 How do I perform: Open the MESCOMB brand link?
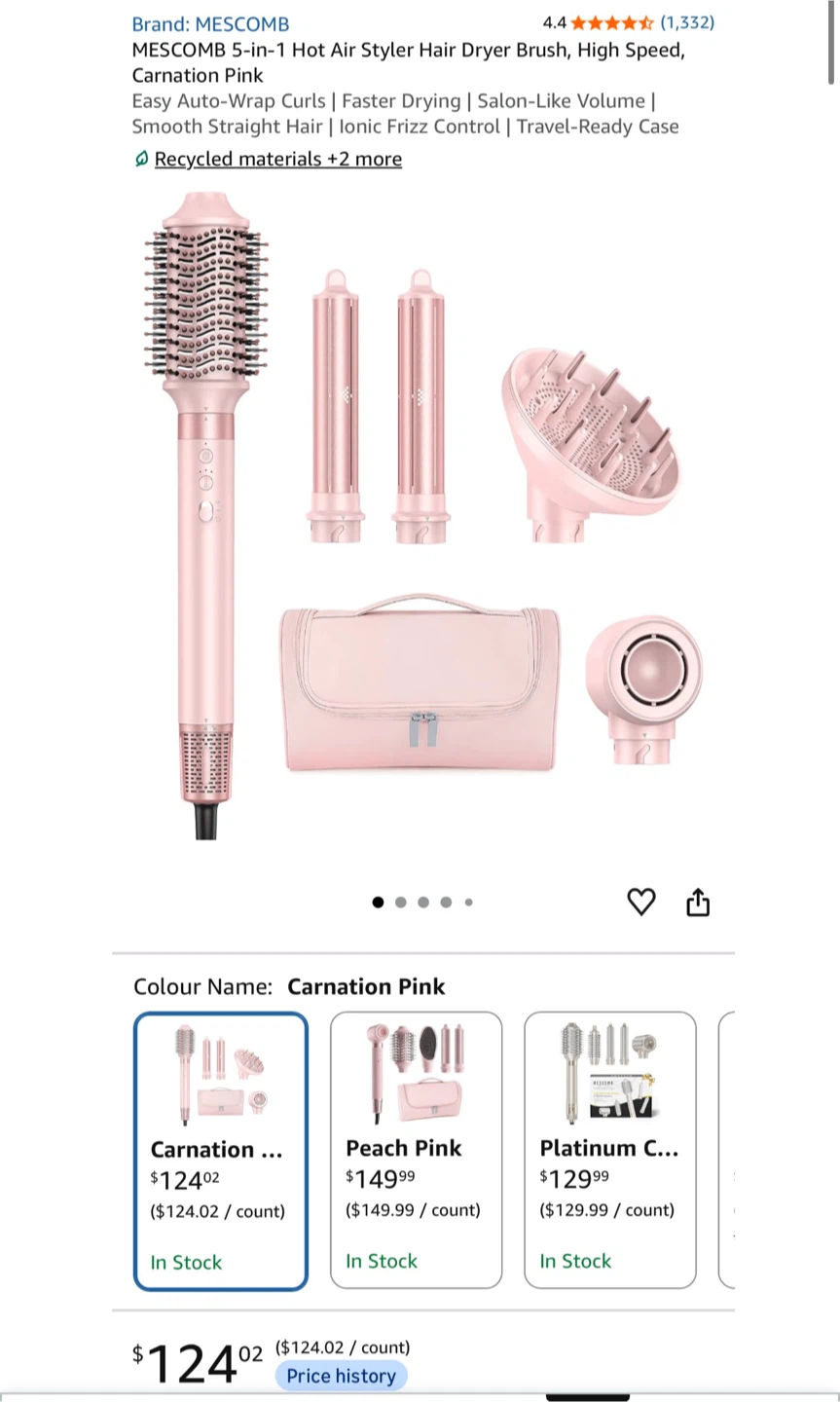[210, 24]
